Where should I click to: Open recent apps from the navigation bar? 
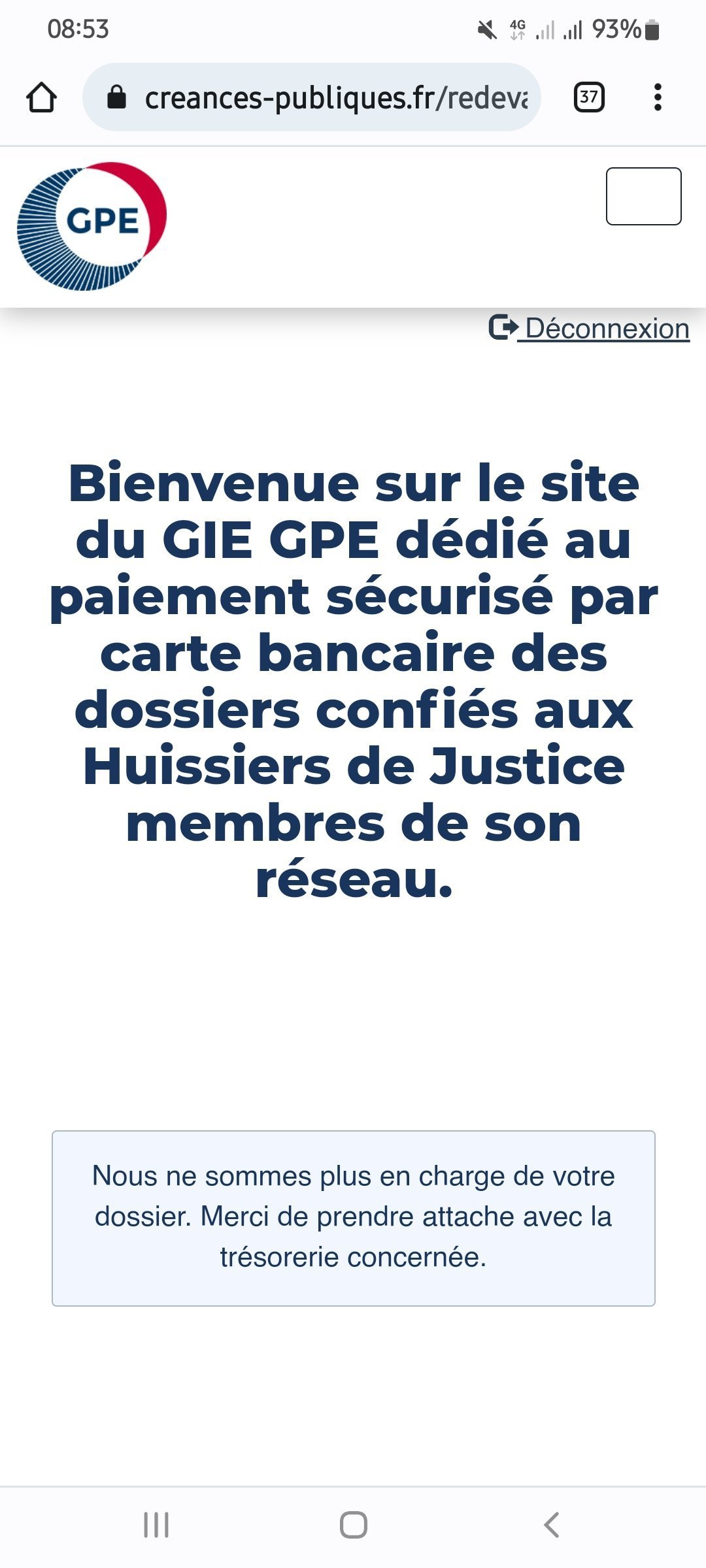click(156, 1526)
